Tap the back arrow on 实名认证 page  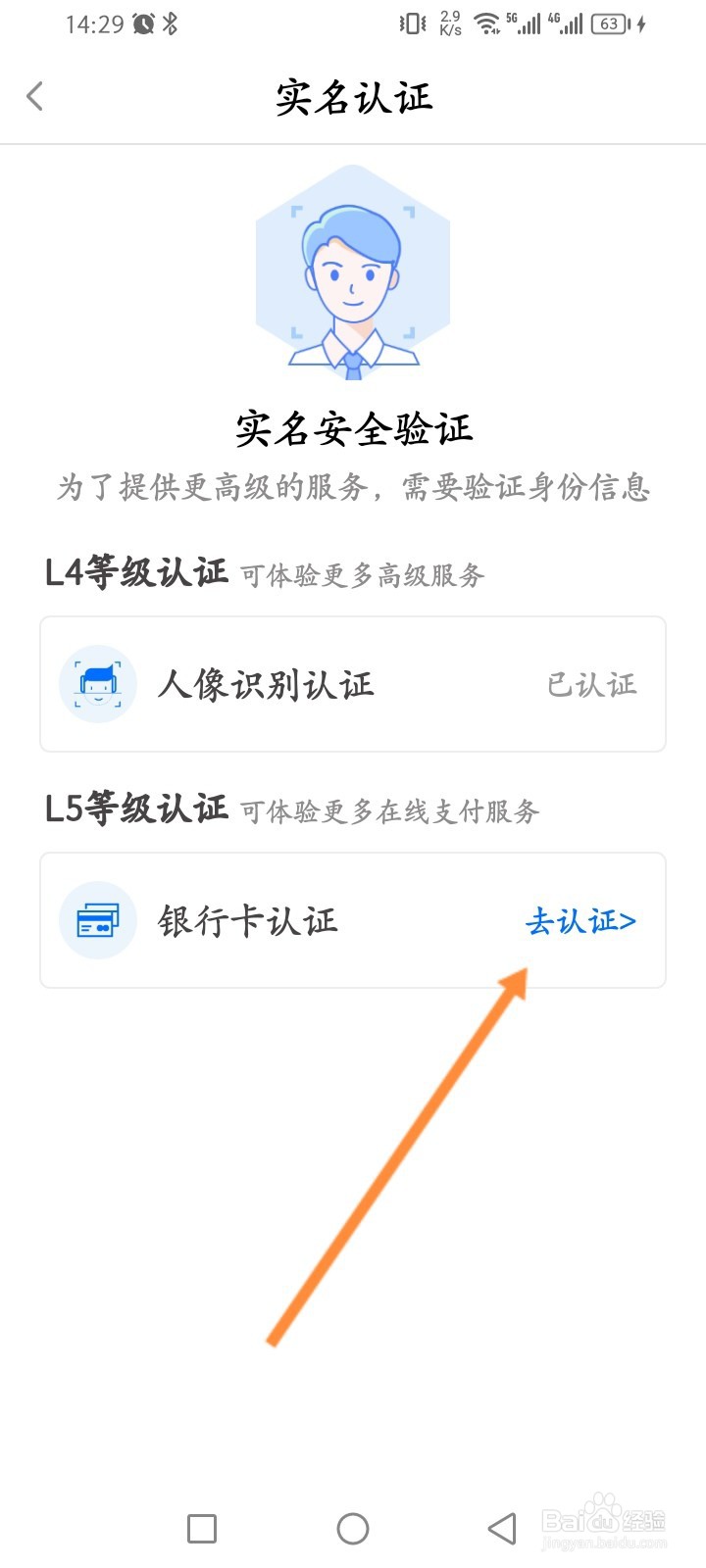click(x=34, y=96)
